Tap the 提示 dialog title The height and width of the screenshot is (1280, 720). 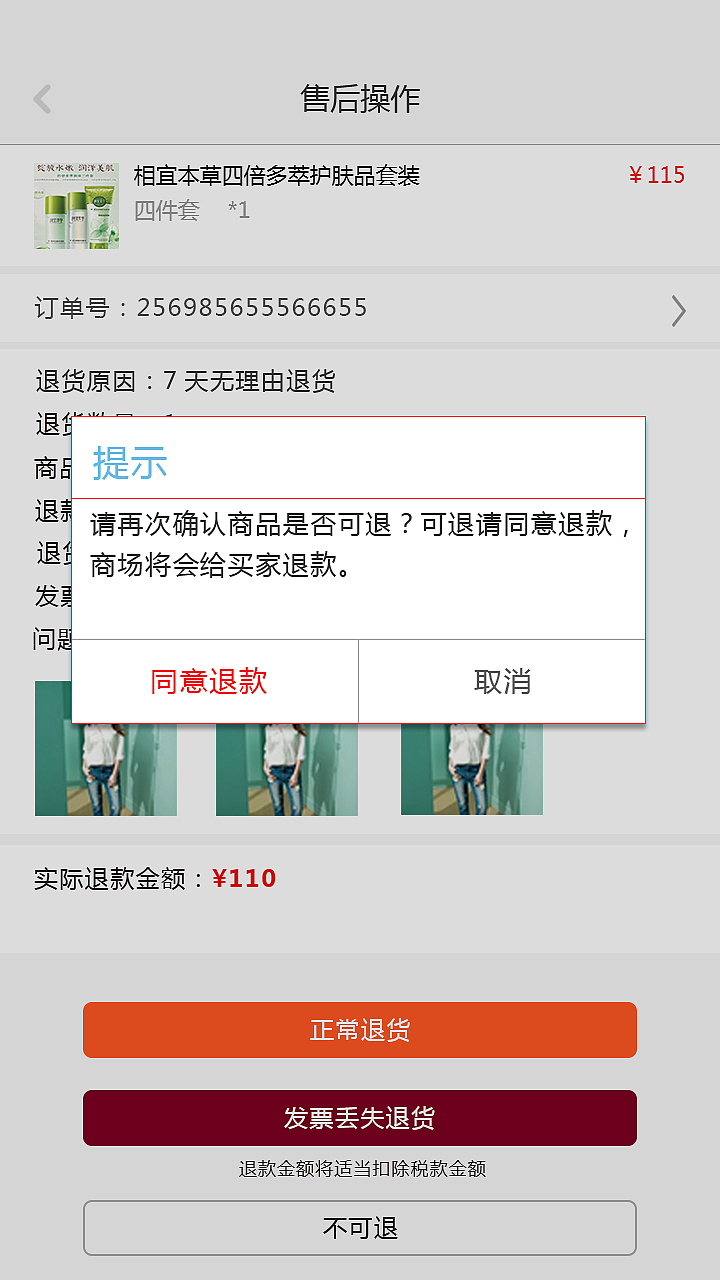tap(128, 463)
